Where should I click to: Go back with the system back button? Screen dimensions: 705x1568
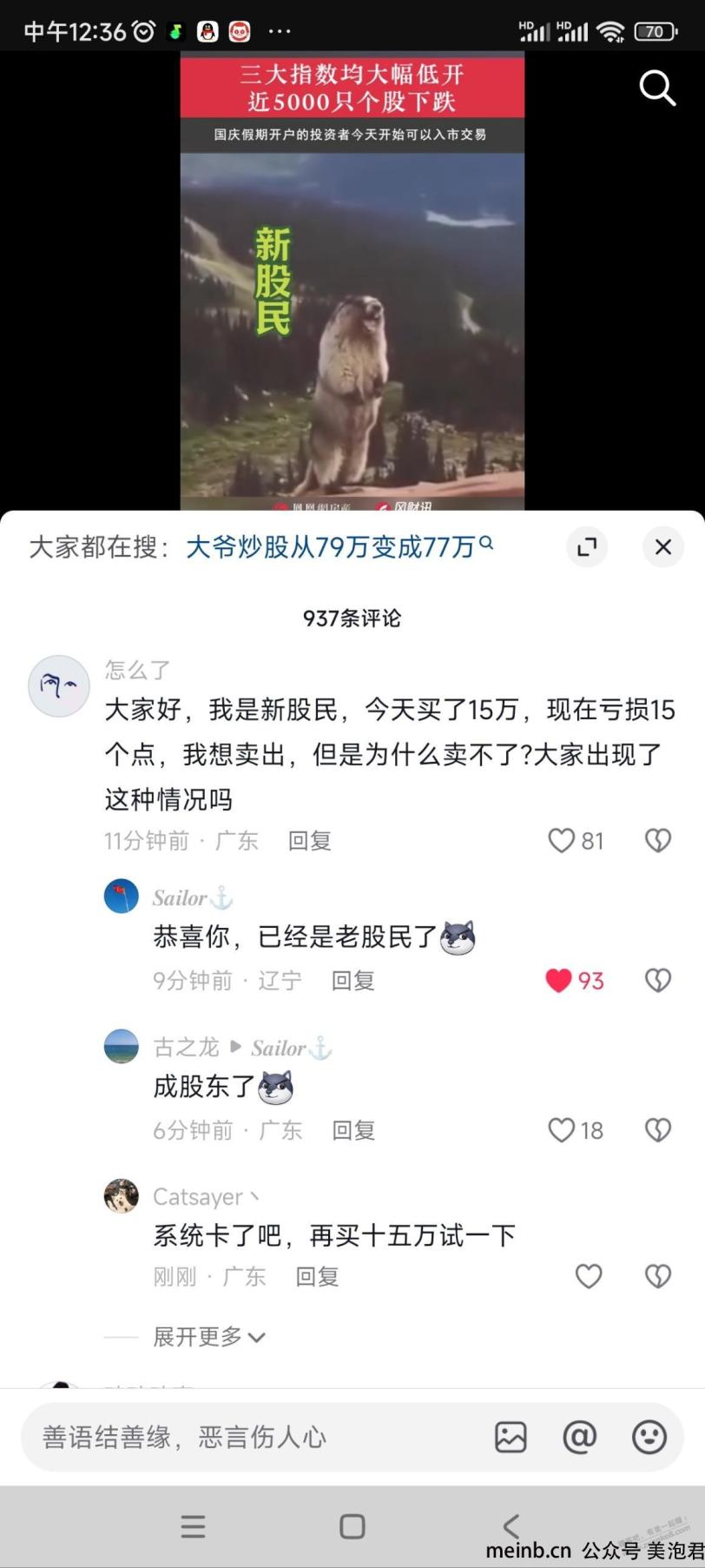pyautogui.click(x=511, y=1526)
